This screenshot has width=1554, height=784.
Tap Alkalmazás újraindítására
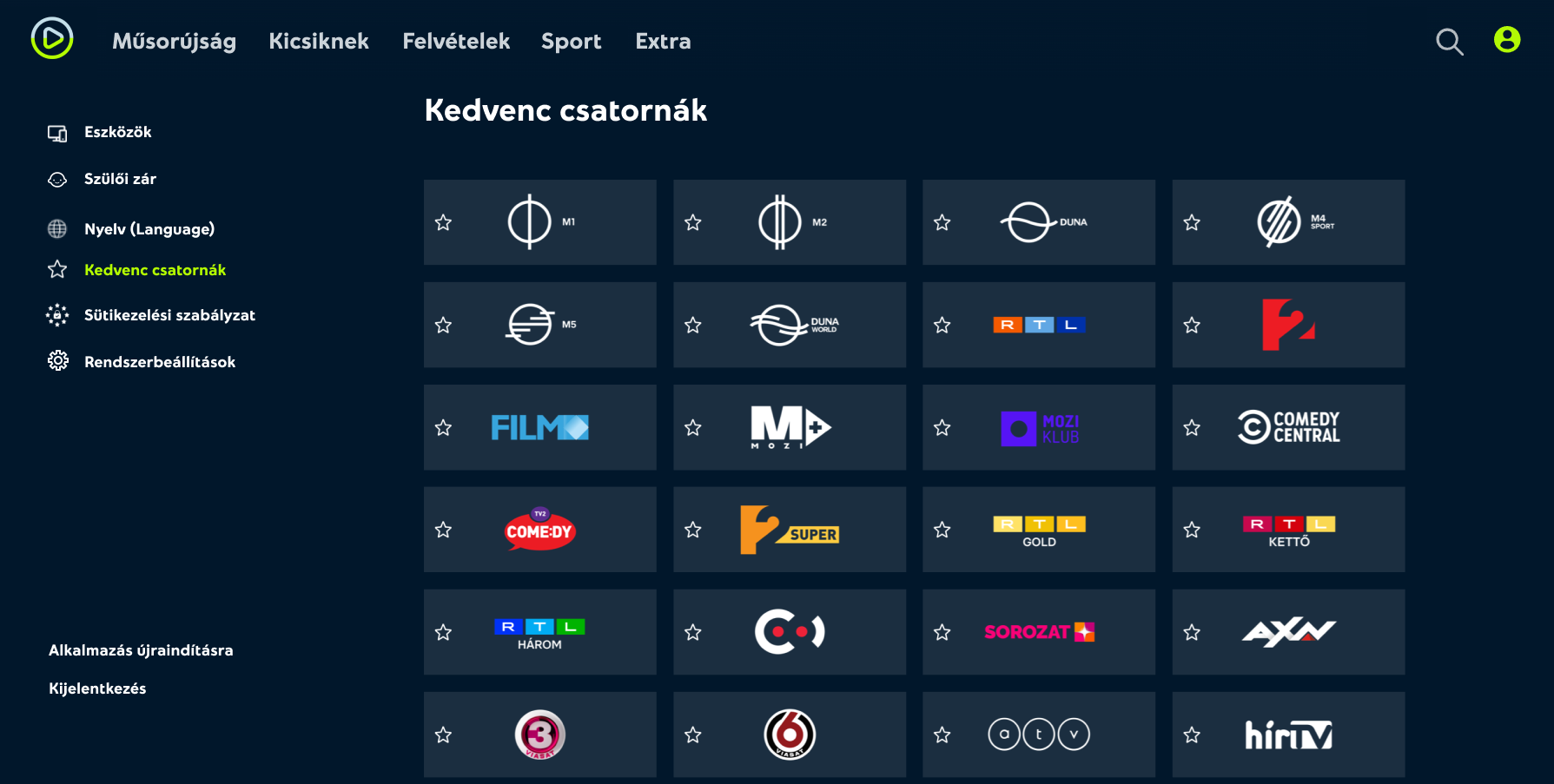(x=141, y=650)
